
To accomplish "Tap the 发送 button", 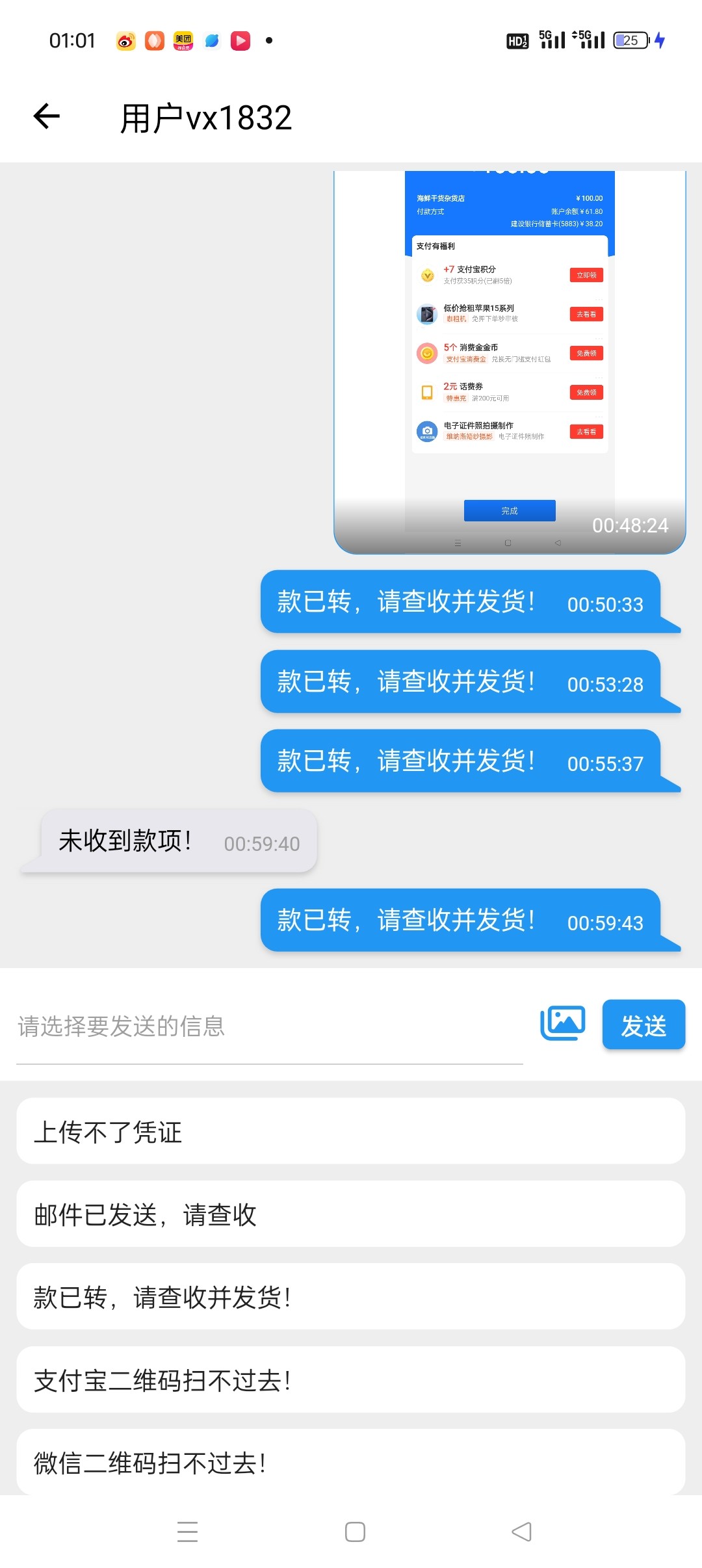I will 643,1025.
